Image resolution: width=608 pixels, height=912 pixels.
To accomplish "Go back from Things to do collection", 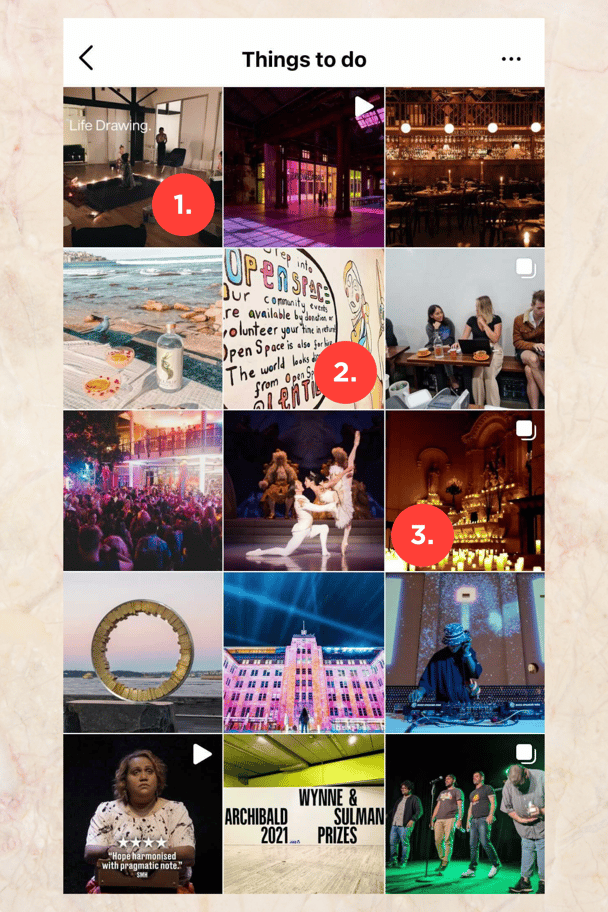I will (x=86, y=58).
